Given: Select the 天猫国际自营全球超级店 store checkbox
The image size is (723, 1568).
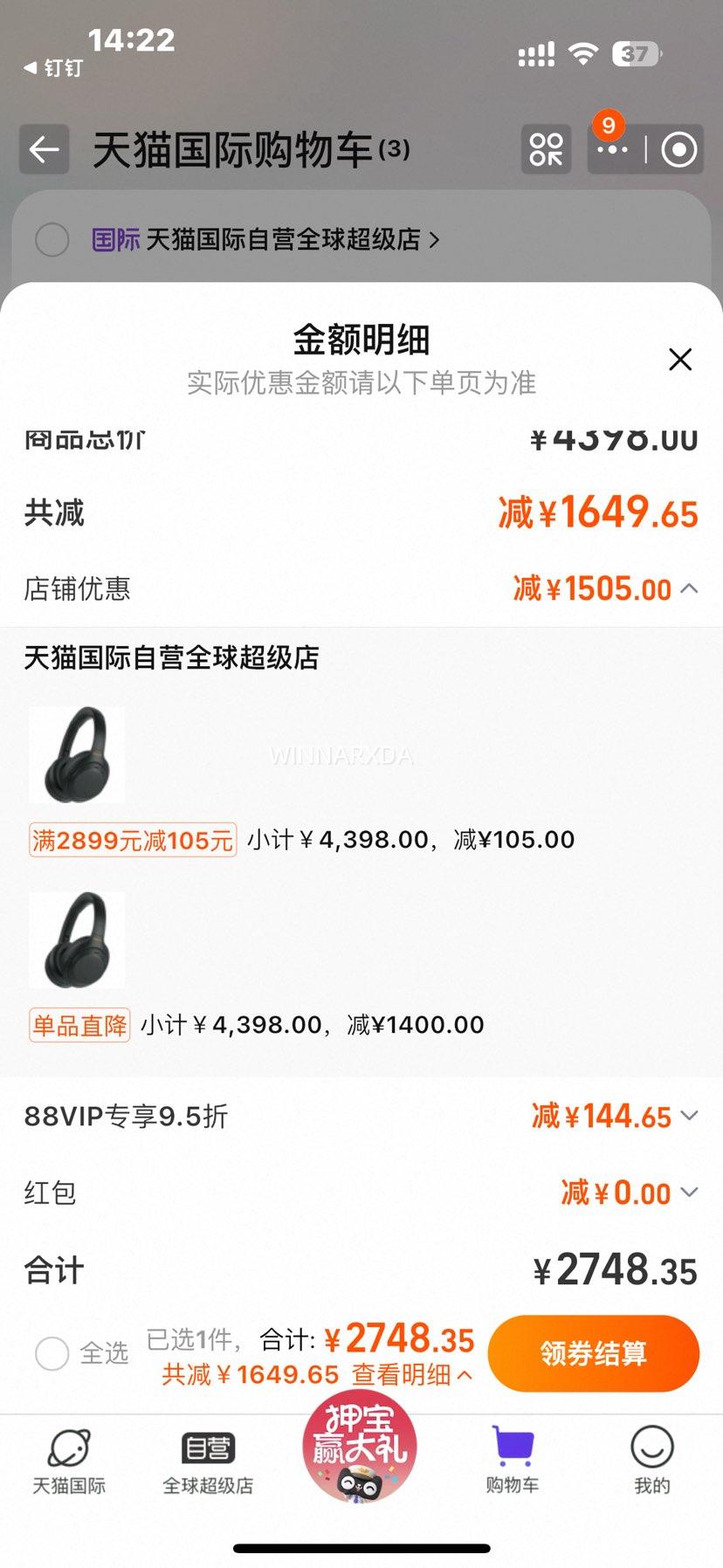Looking at the screenshot, I should click(x=52, y=239).
